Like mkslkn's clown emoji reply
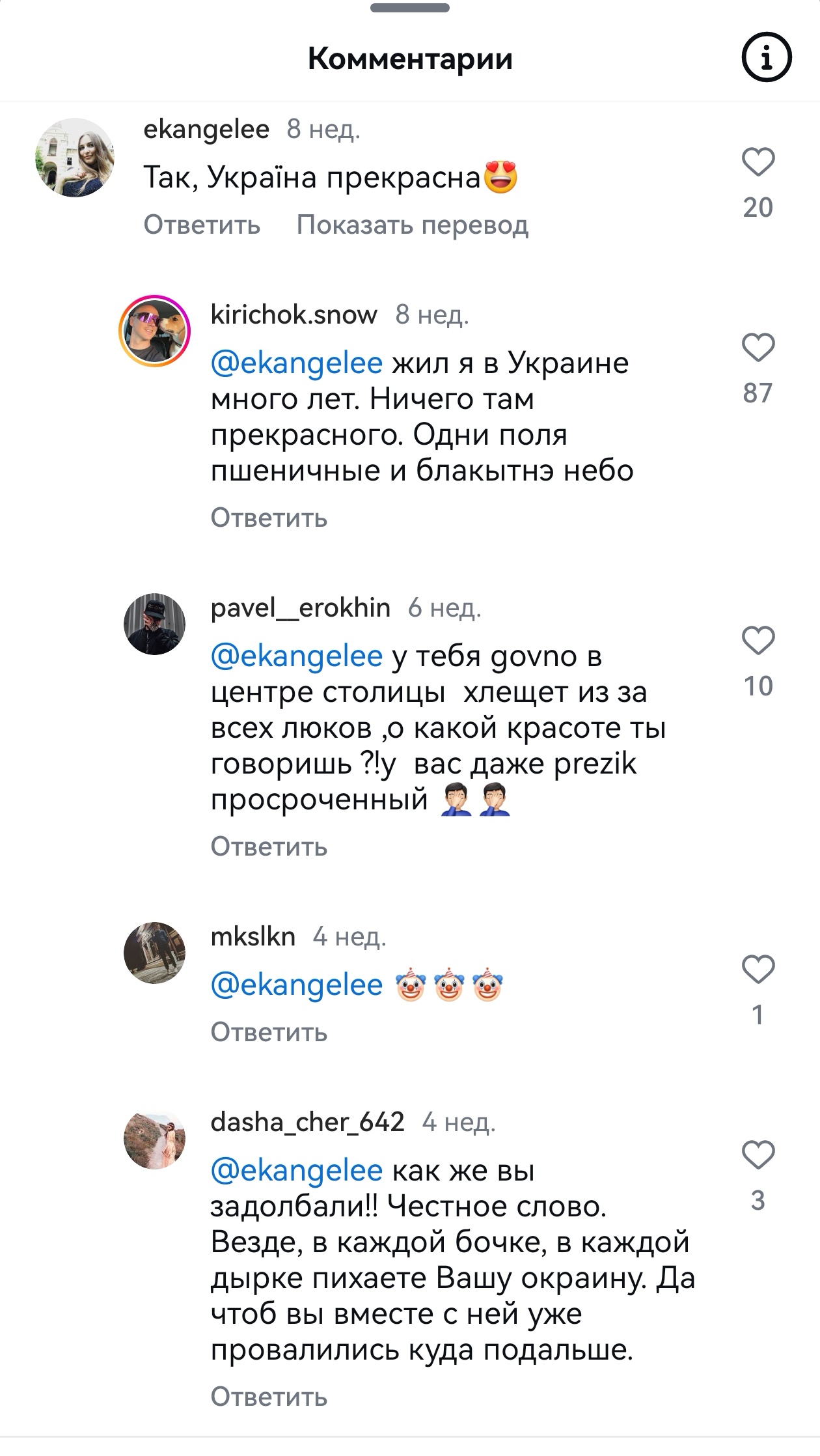Screen dimensions: 820x1456 pyautogui.click(x=758, y=970)
